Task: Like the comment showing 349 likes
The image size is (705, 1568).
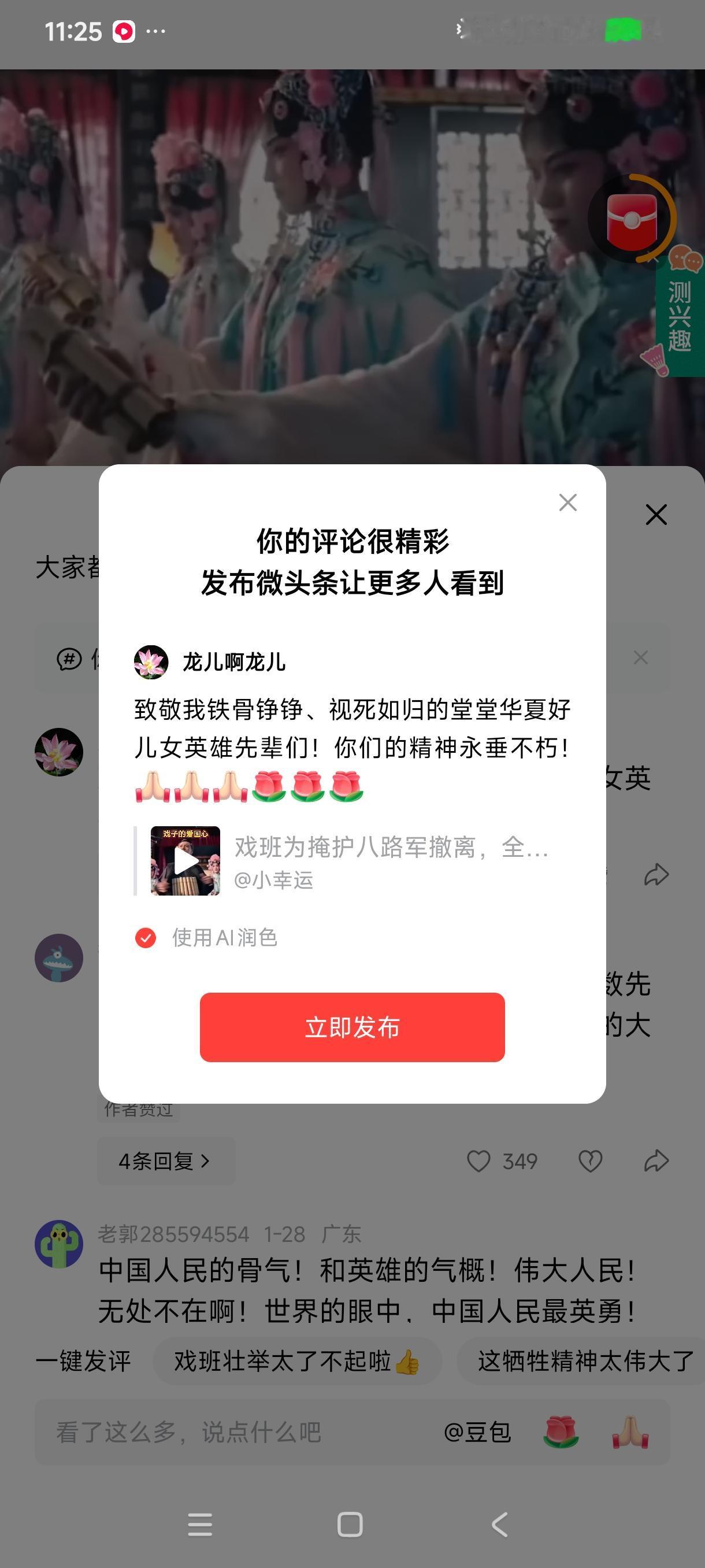Action: pyautogui.click(x=481, y=1160)
